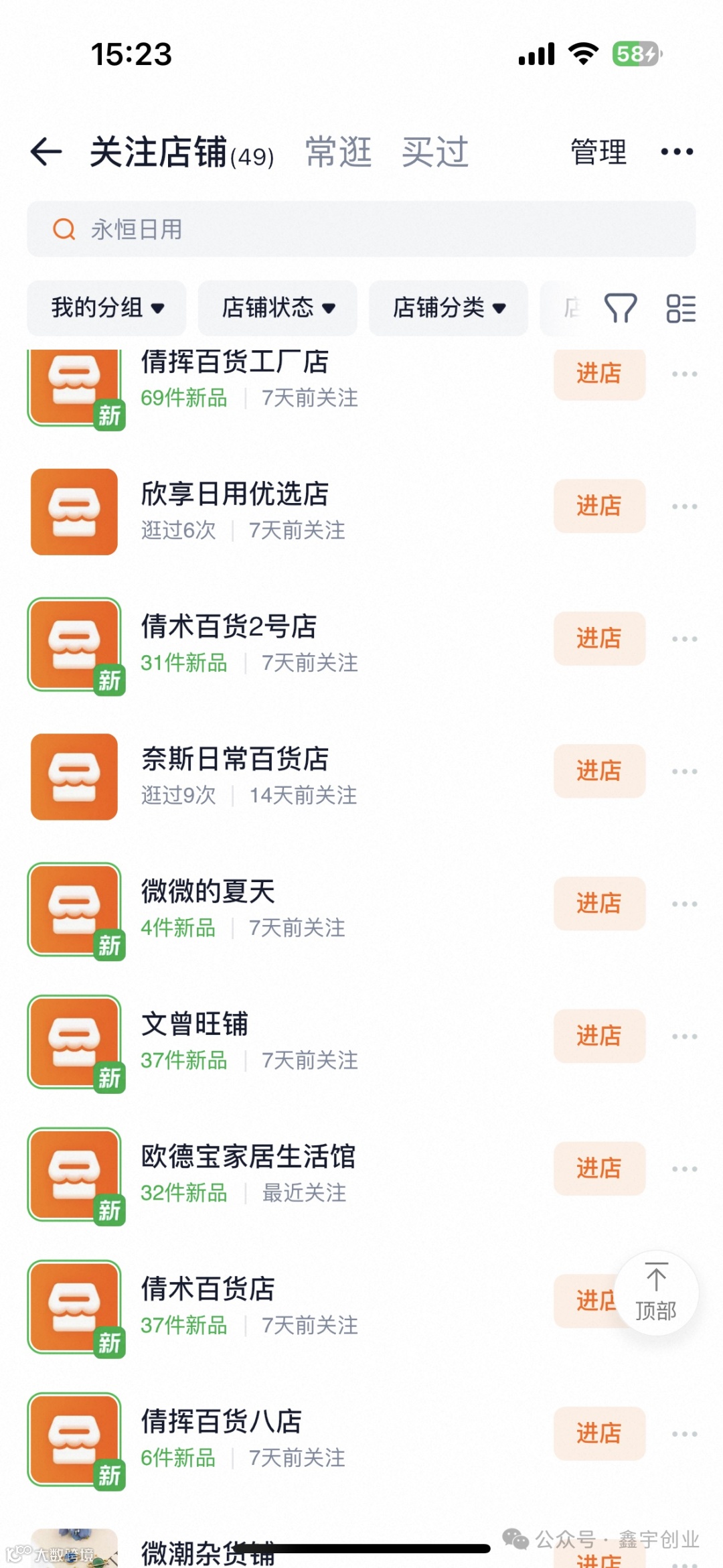Expand the 店铺分类 dropdown
This screenshot has width=723, height=1568.
point(447,307)
